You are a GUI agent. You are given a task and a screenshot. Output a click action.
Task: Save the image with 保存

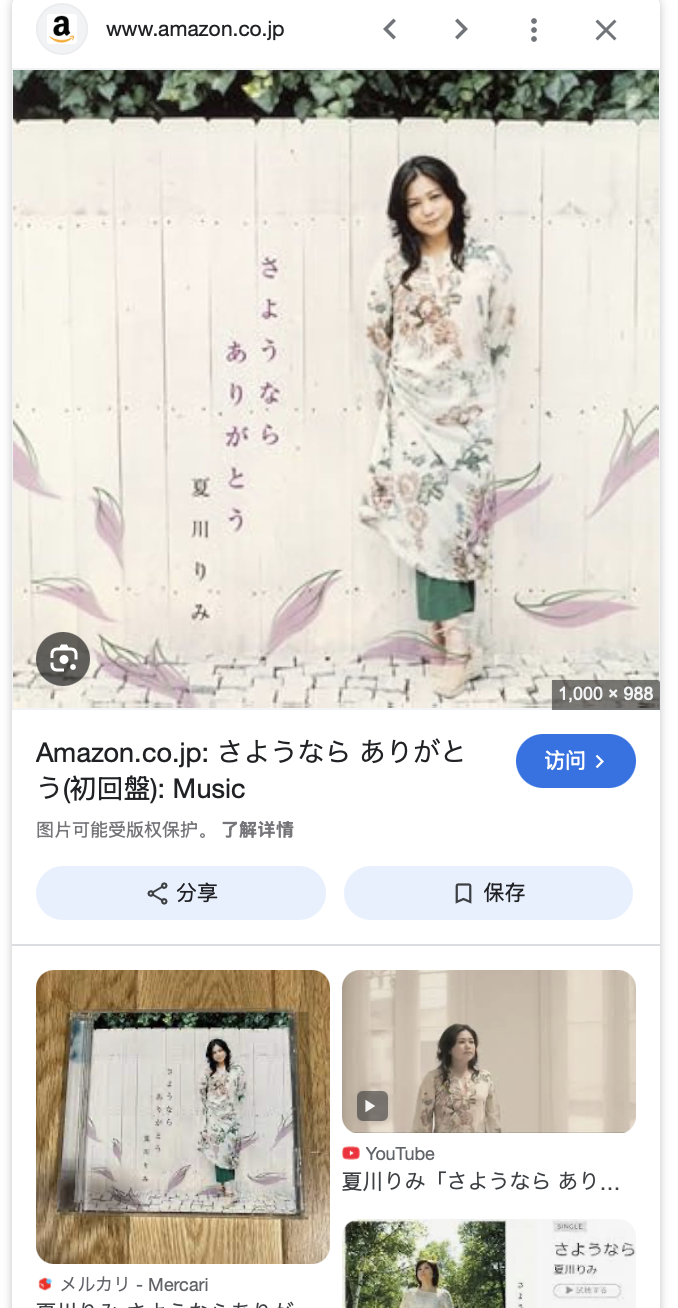coord(488,893)
